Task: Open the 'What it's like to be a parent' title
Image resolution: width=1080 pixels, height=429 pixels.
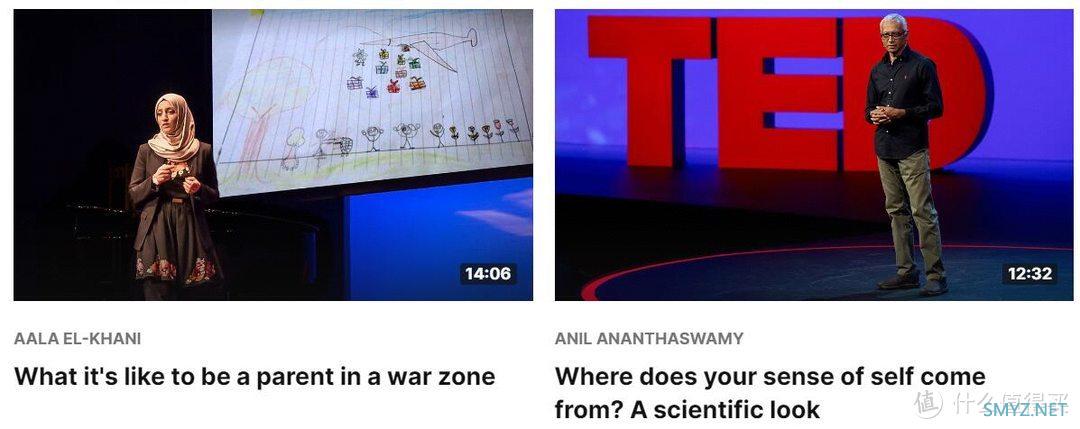Action: (x=254, y=377)
